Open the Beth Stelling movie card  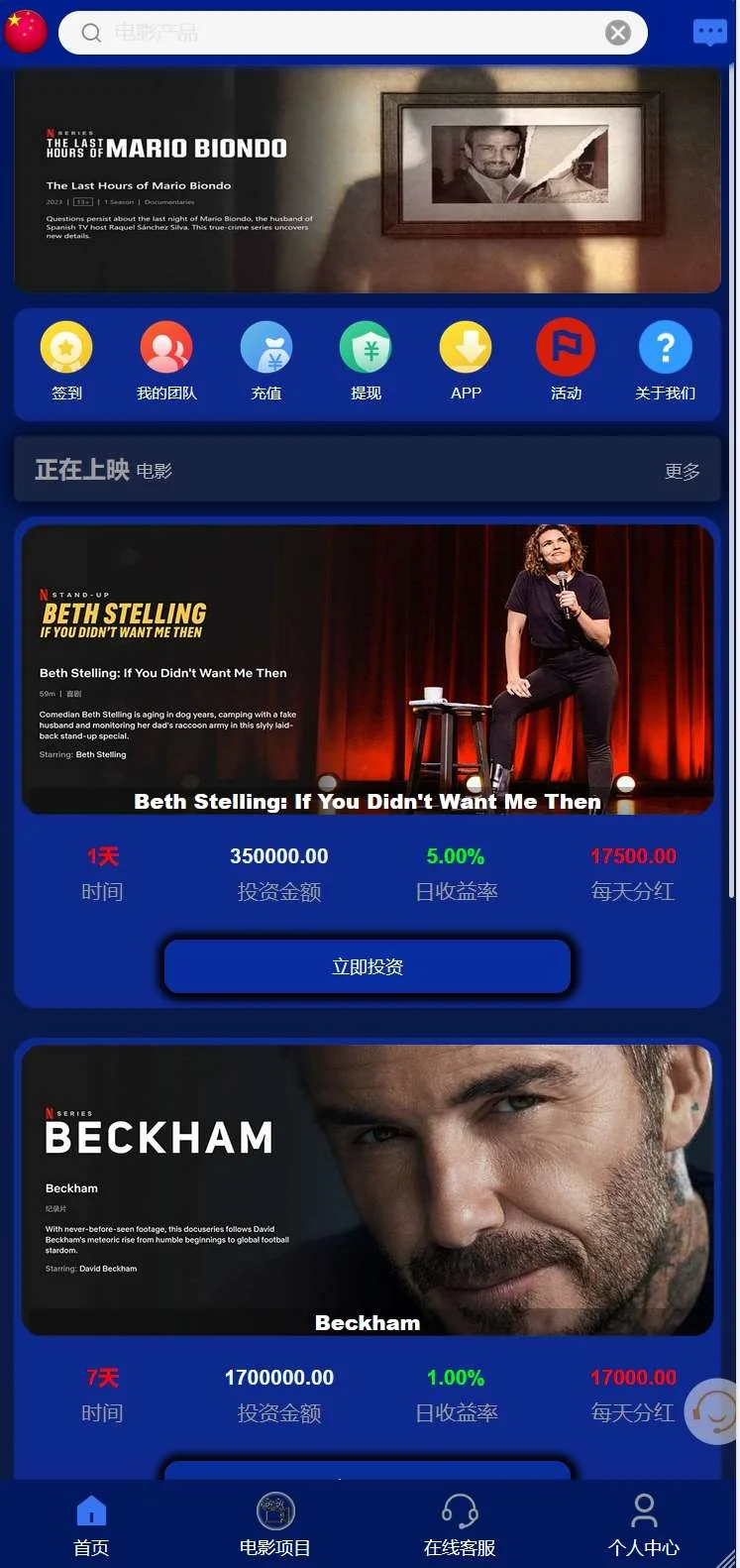(x=367, y=669)
